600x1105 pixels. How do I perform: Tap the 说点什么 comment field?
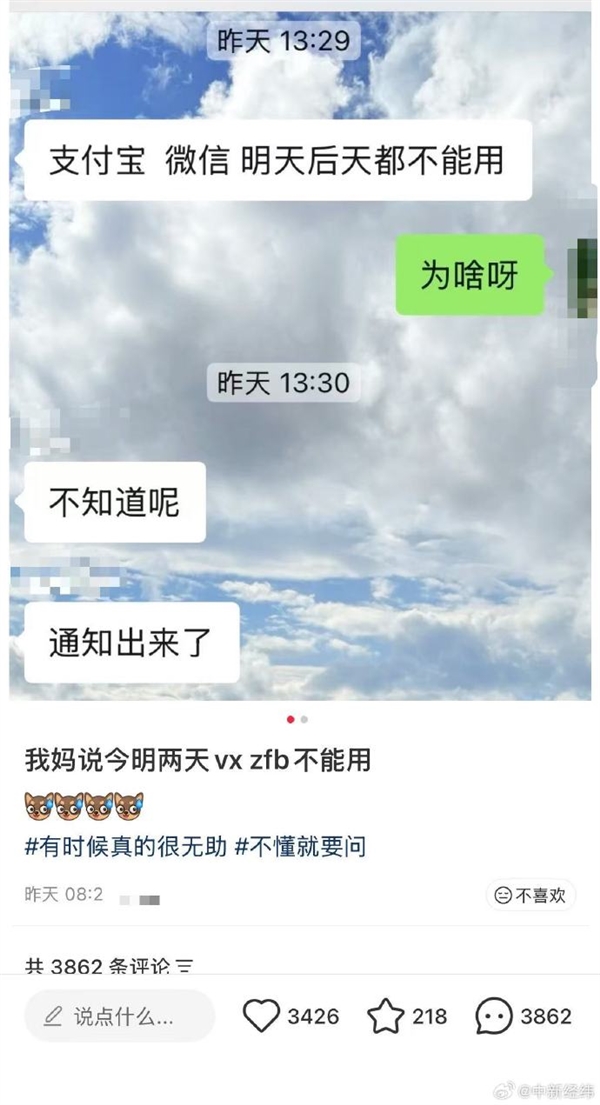coord(120,1017)
